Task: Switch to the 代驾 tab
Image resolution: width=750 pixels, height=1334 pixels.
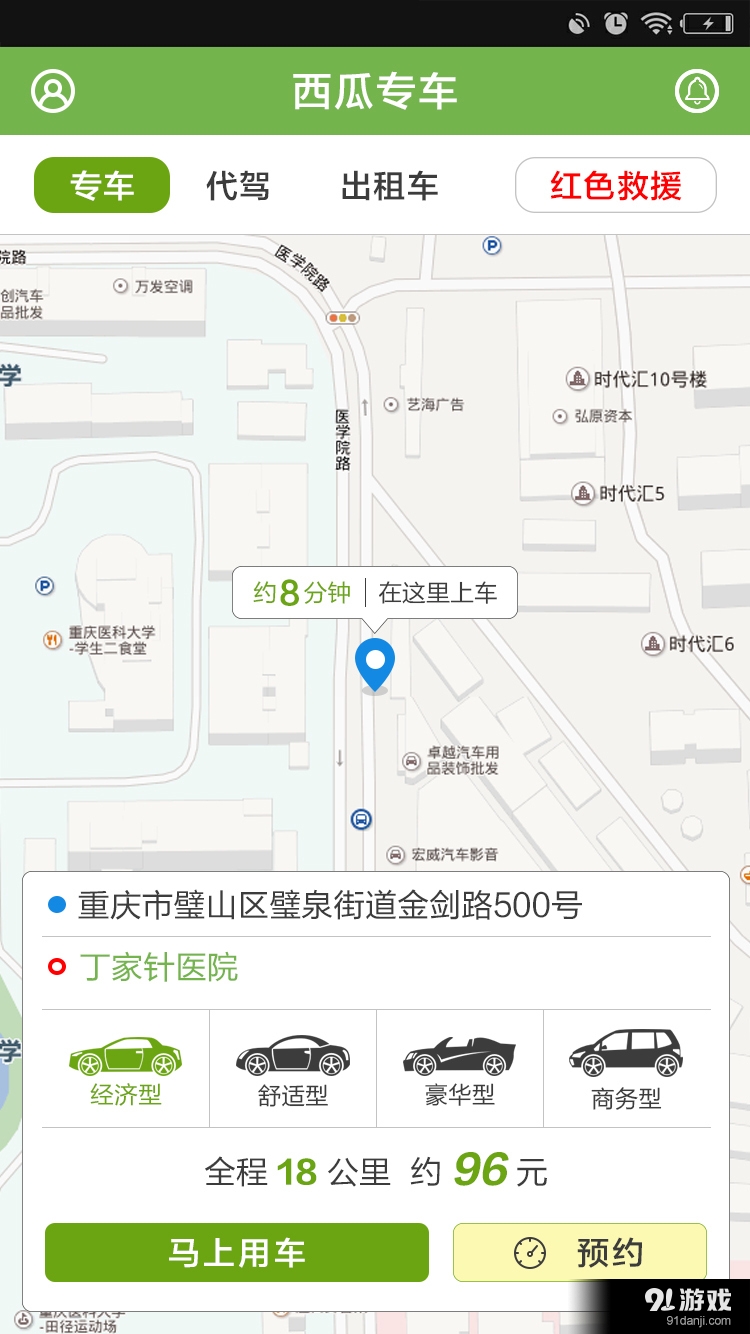Action: pyautogui.click(x=238, y=185)
